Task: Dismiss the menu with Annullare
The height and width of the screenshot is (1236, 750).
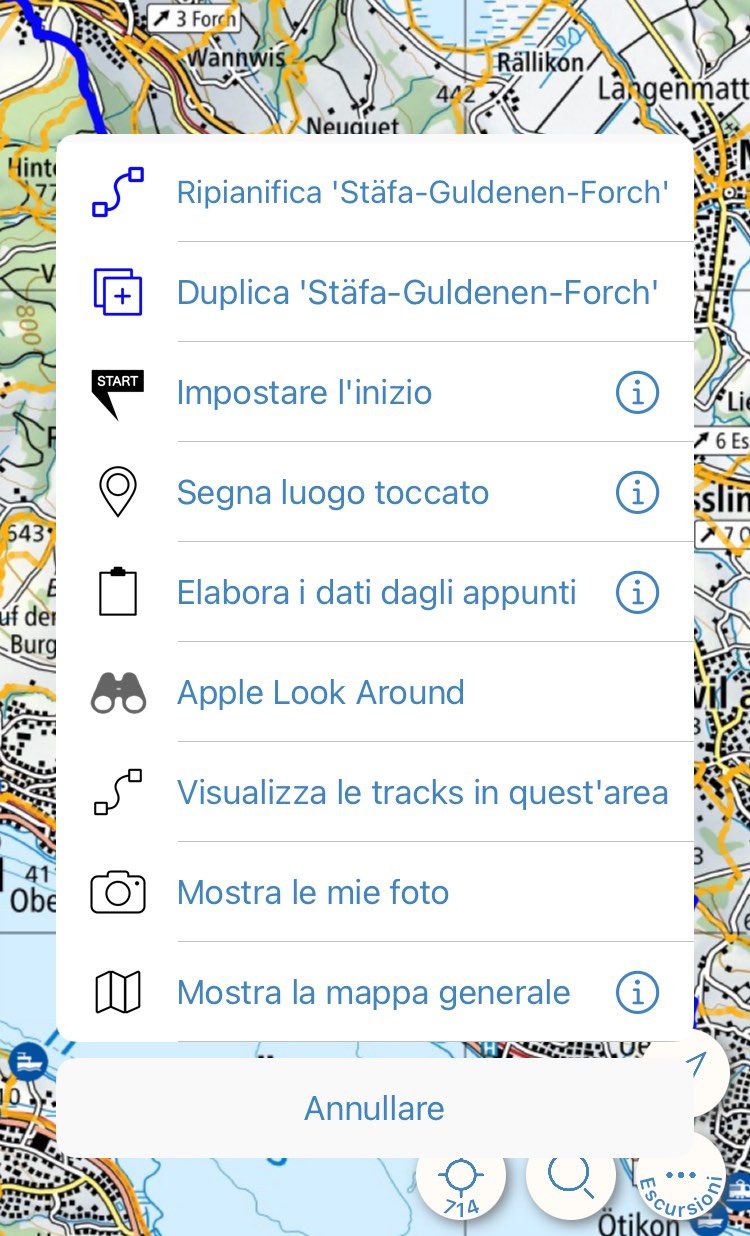Action: pos(374,1108)
